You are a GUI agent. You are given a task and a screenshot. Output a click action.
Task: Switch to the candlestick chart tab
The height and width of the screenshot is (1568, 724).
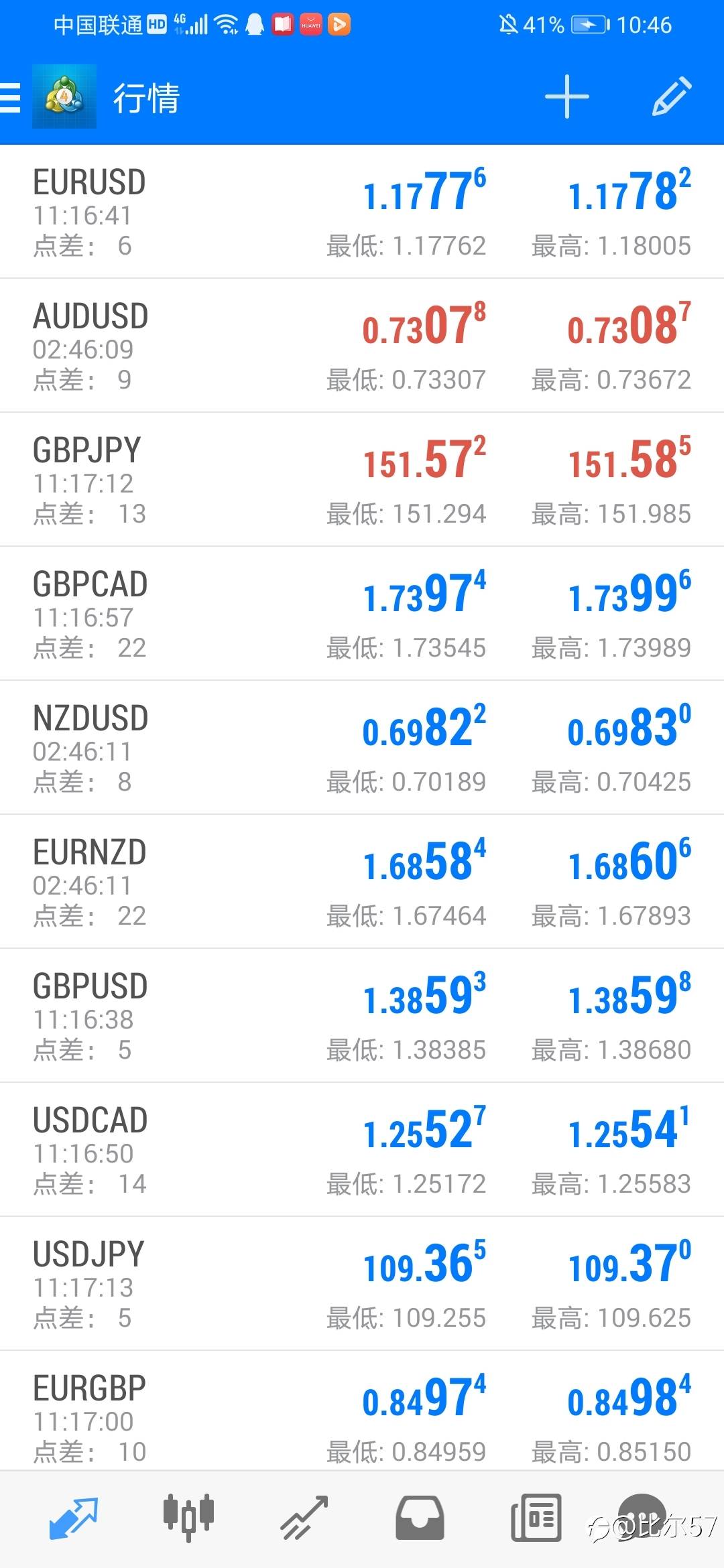coord(188,1518)
